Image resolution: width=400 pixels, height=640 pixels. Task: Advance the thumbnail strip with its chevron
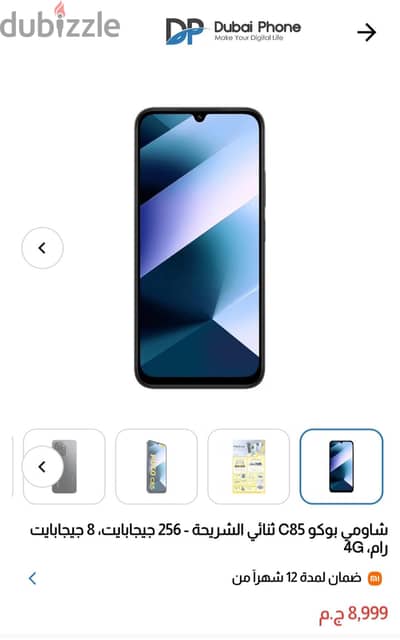pos(42,466)
